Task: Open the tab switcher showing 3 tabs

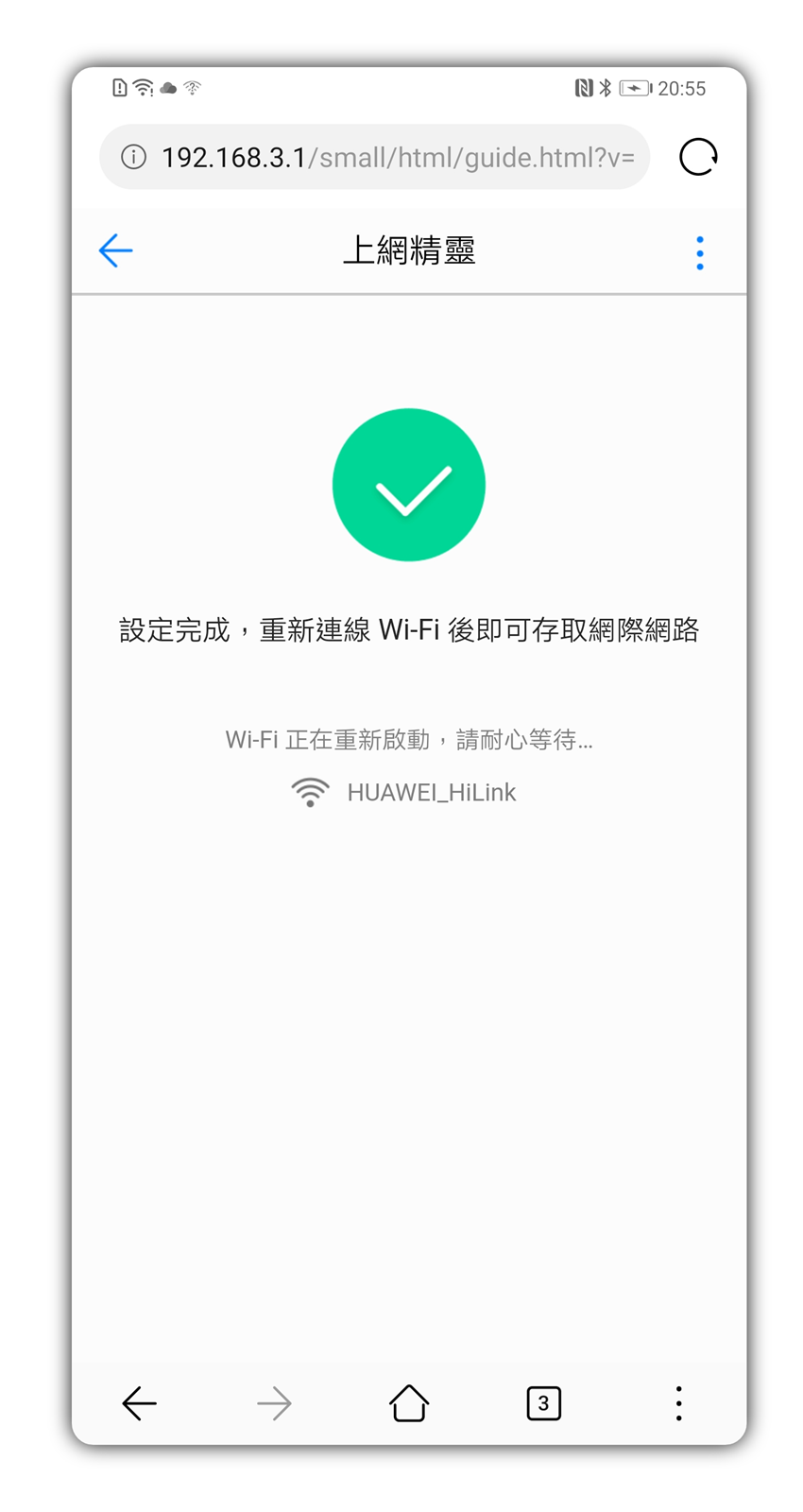Action: 543,1403
